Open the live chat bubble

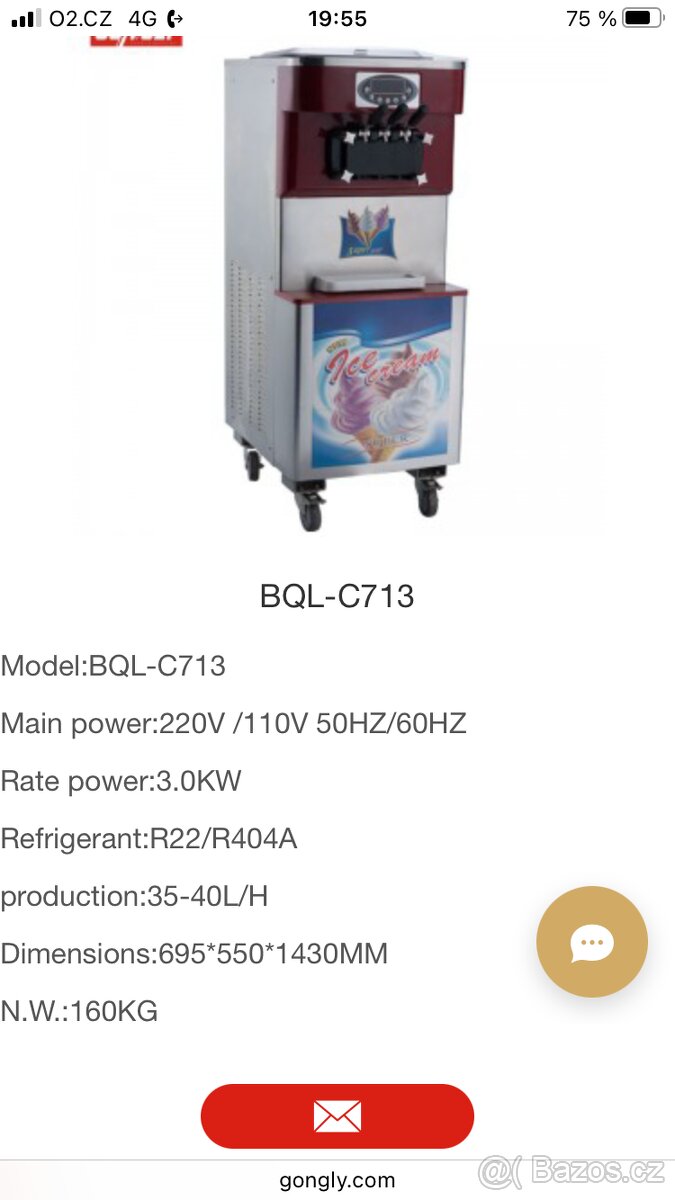click(592, 942)
